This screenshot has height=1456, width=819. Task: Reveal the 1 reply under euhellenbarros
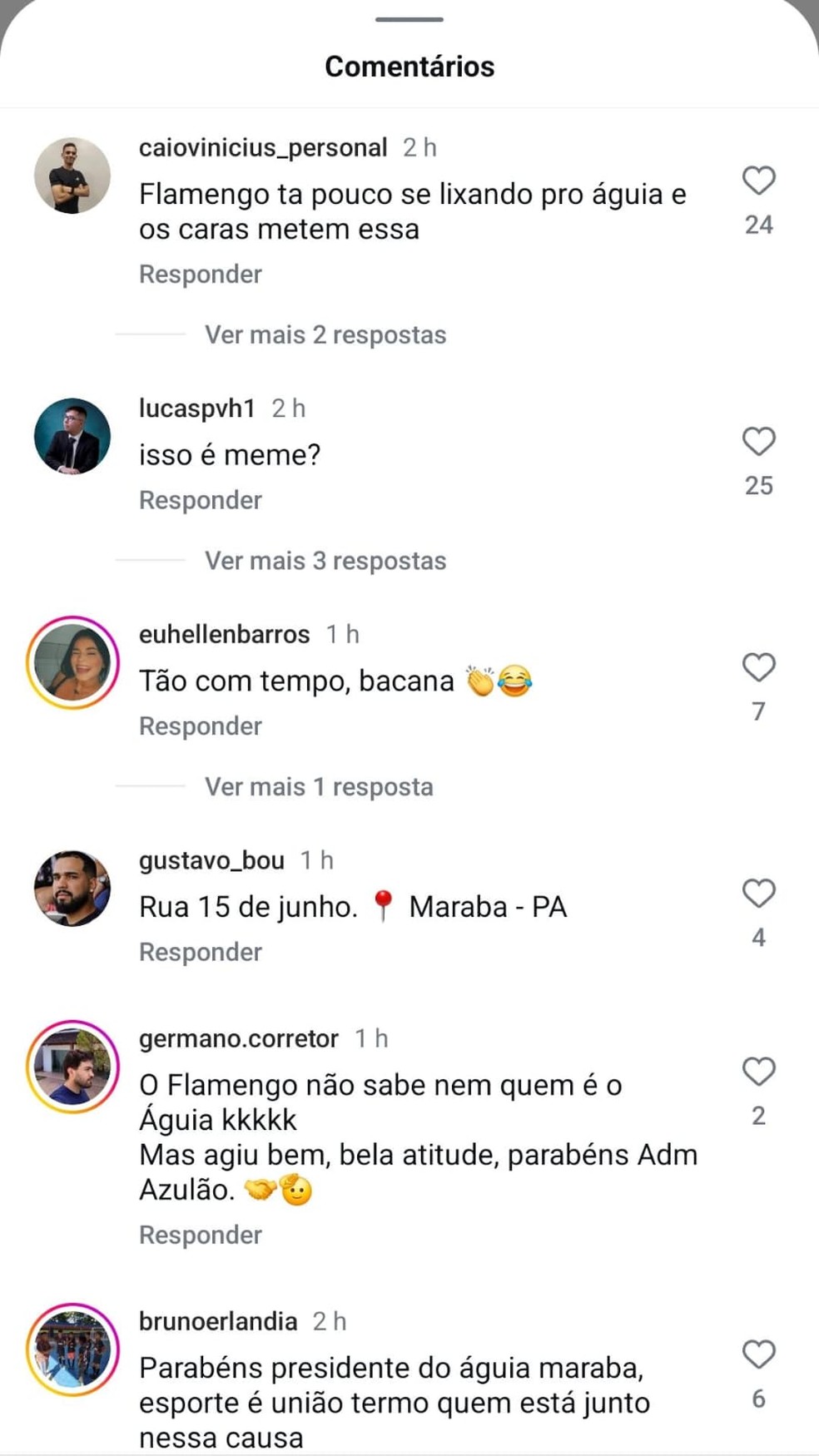coord(318,785)
